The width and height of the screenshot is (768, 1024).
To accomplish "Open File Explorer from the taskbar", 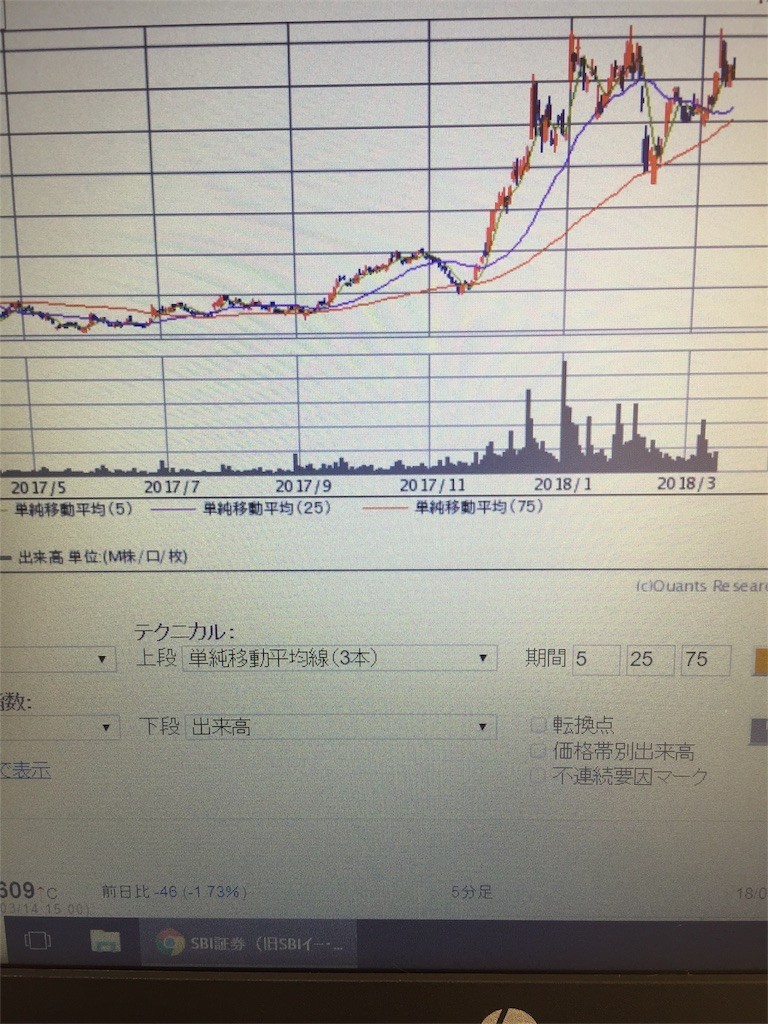I will pyautogui.click(x=105, y=941).
